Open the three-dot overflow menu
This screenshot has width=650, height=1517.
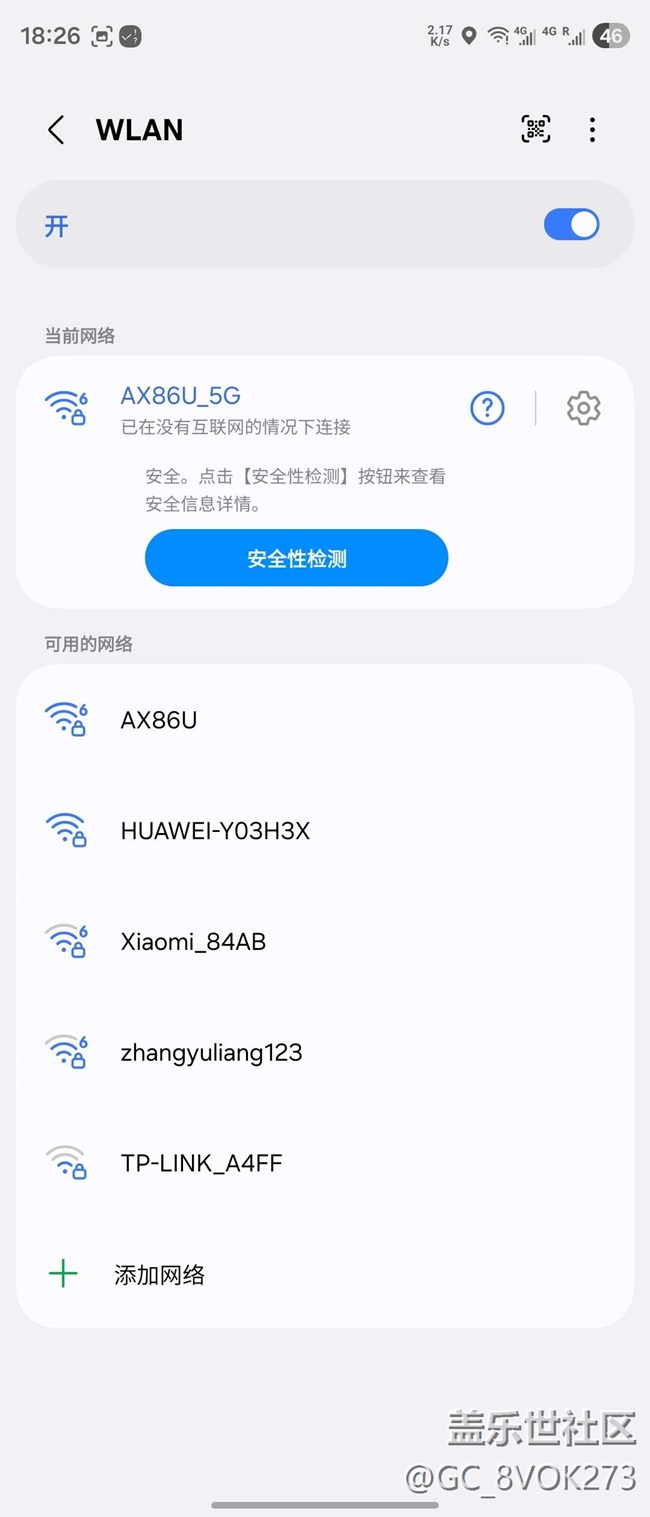point(593,129)
